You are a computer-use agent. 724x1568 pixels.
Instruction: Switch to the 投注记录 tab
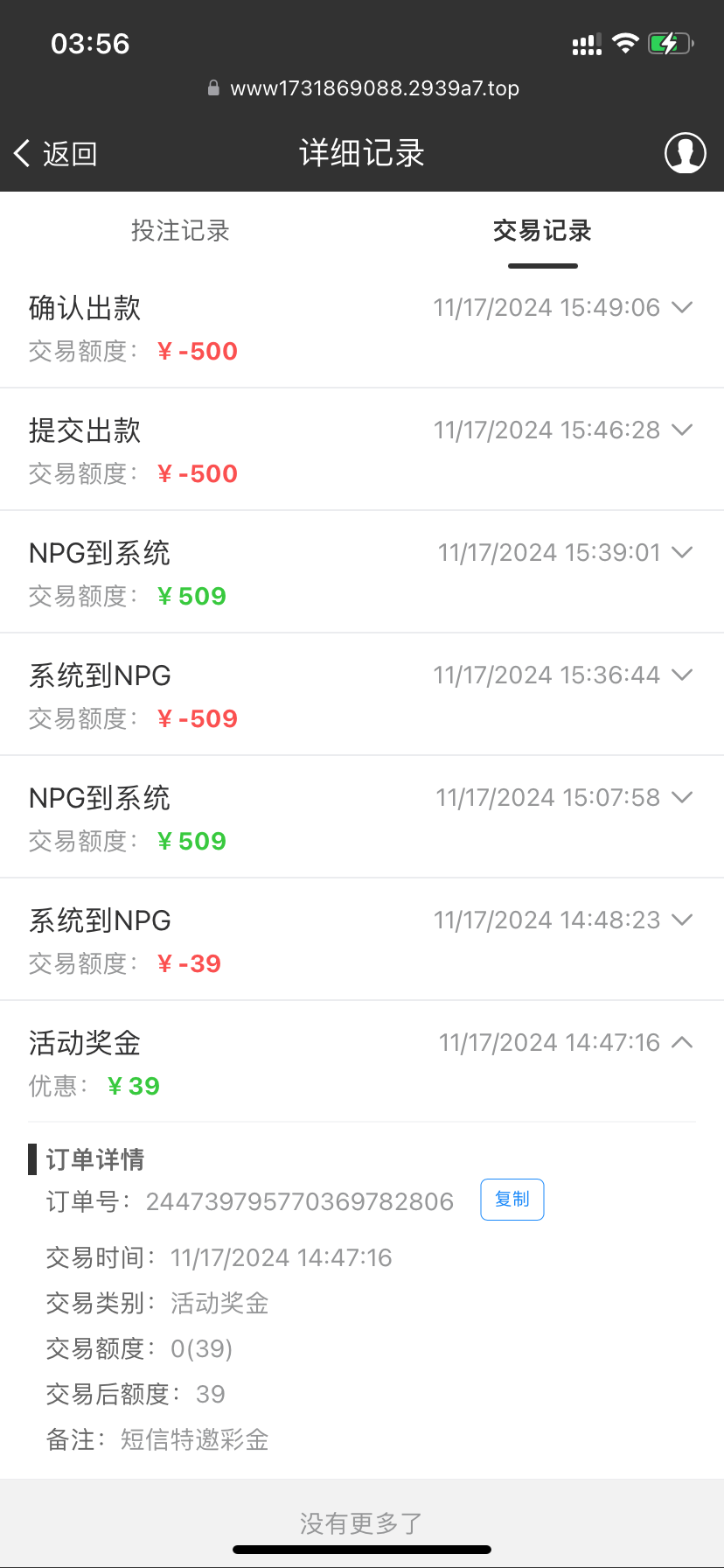180,231
